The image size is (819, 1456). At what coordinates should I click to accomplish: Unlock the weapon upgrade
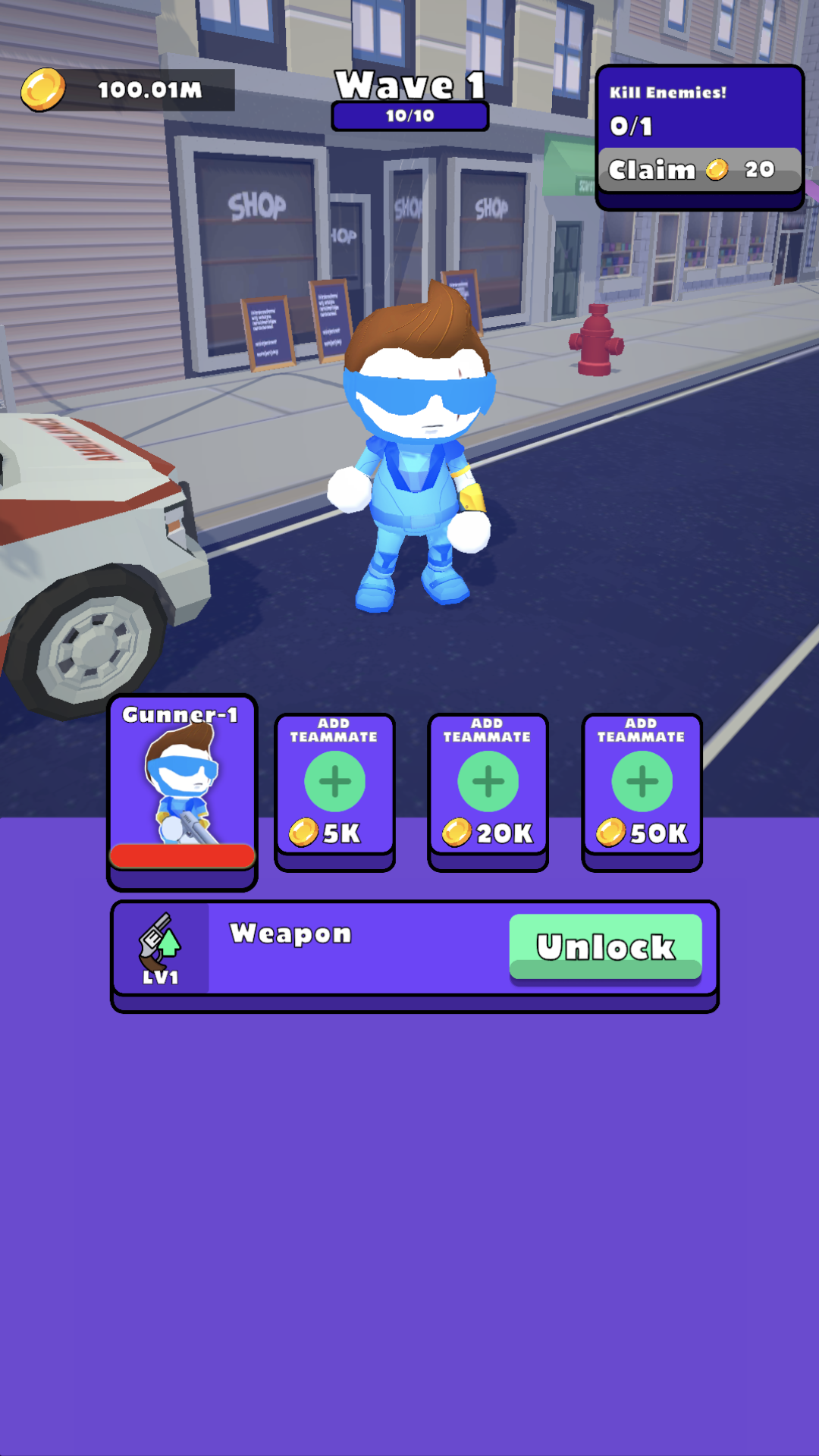[x=605, y=946]
